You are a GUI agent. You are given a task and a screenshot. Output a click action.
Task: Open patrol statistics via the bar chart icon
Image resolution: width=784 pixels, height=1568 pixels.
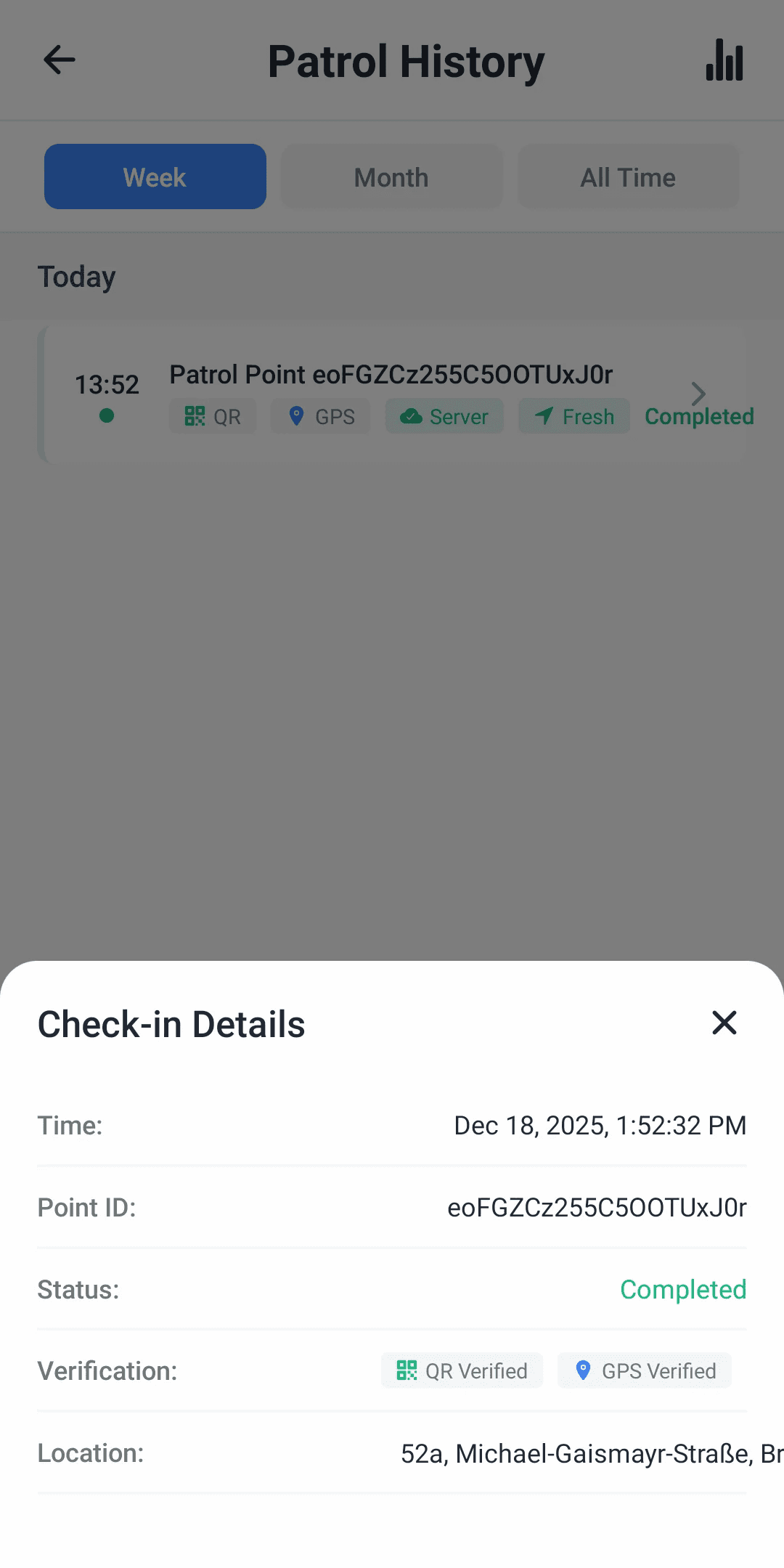724,60
